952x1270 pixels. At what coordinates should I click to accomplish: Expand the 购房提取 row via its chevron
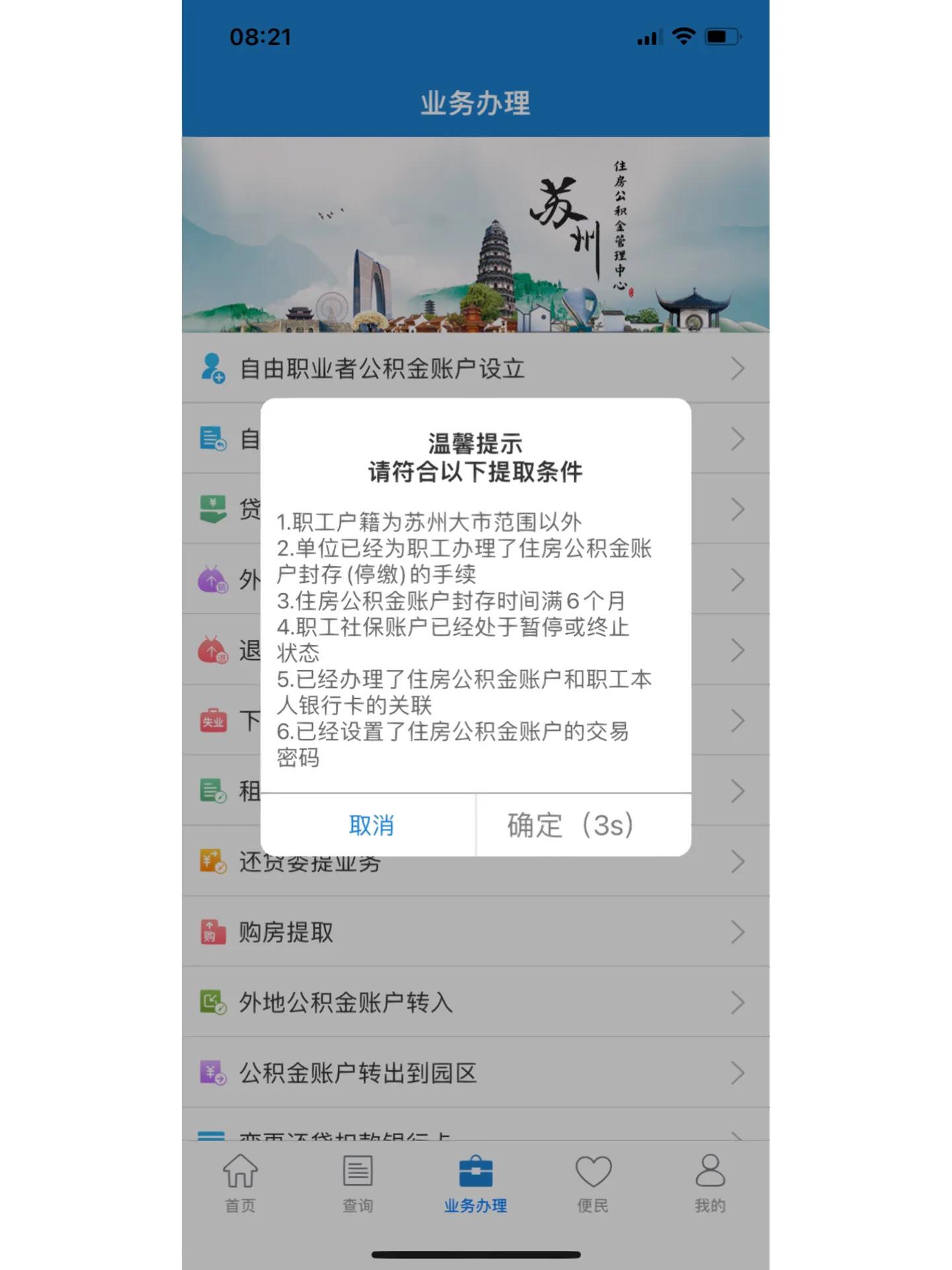[x=738, y=933]
